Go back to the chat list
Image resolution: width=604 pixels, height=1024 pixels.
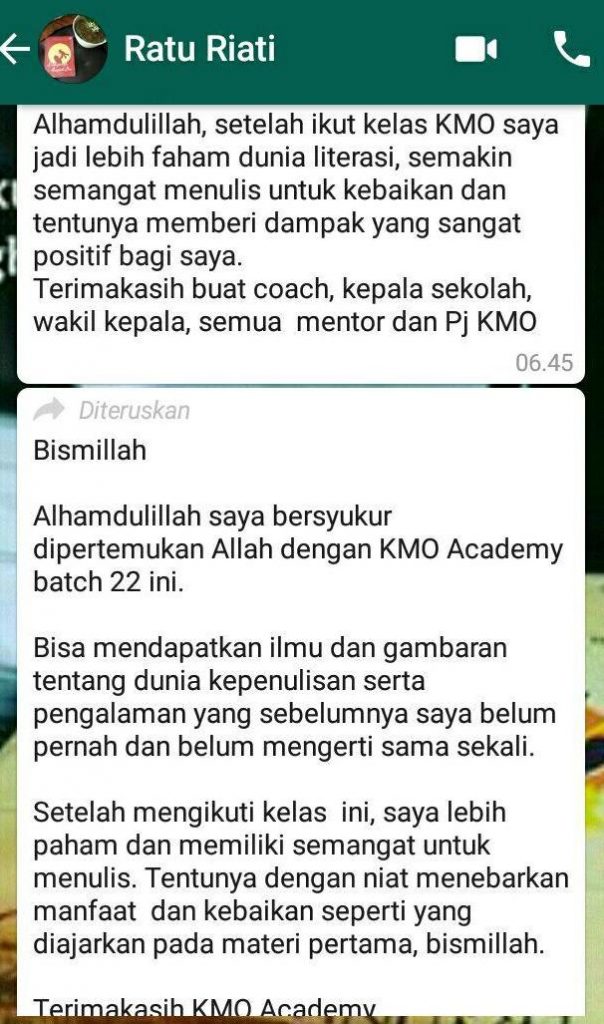[x=16, y=50]
